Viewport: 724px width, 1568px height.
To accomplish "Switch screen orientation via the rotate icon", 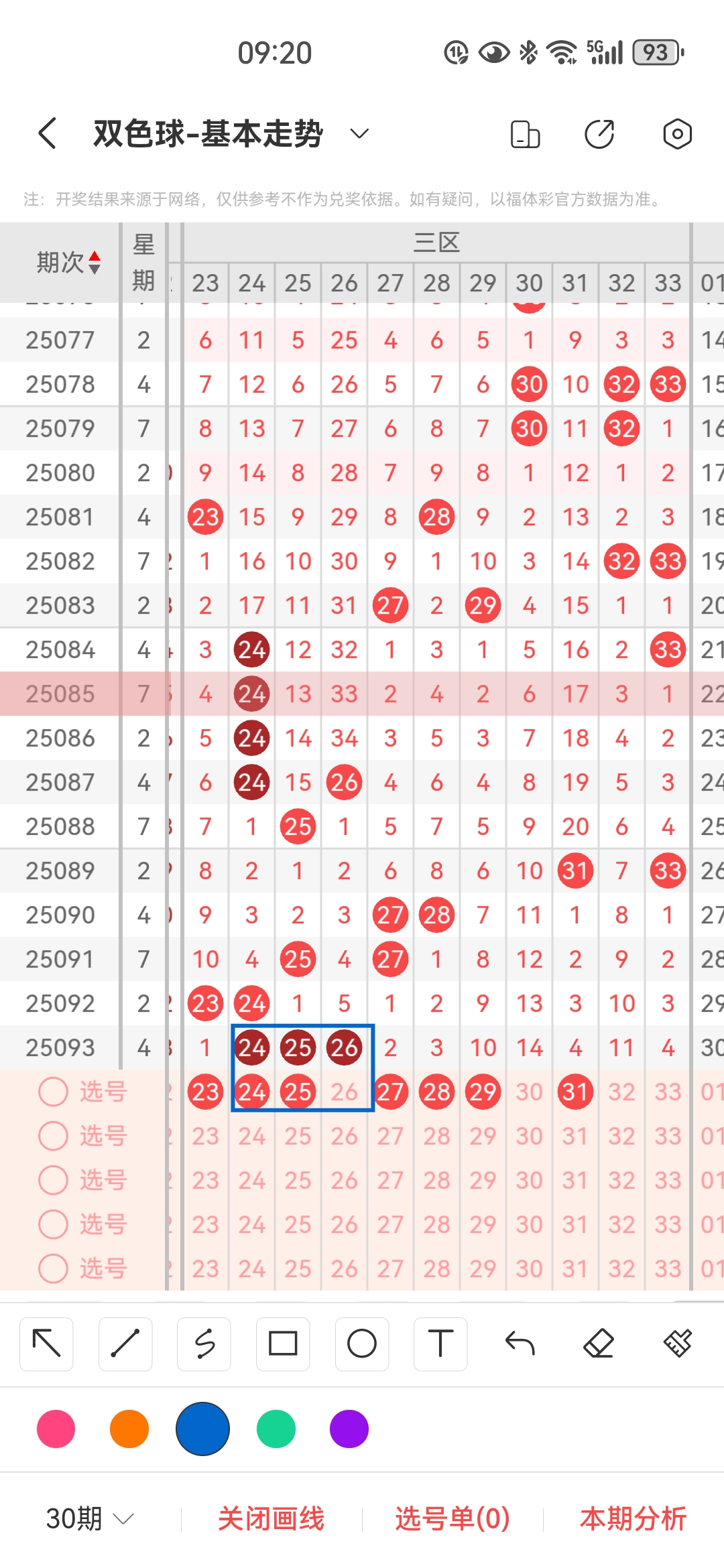I will 525,134.
